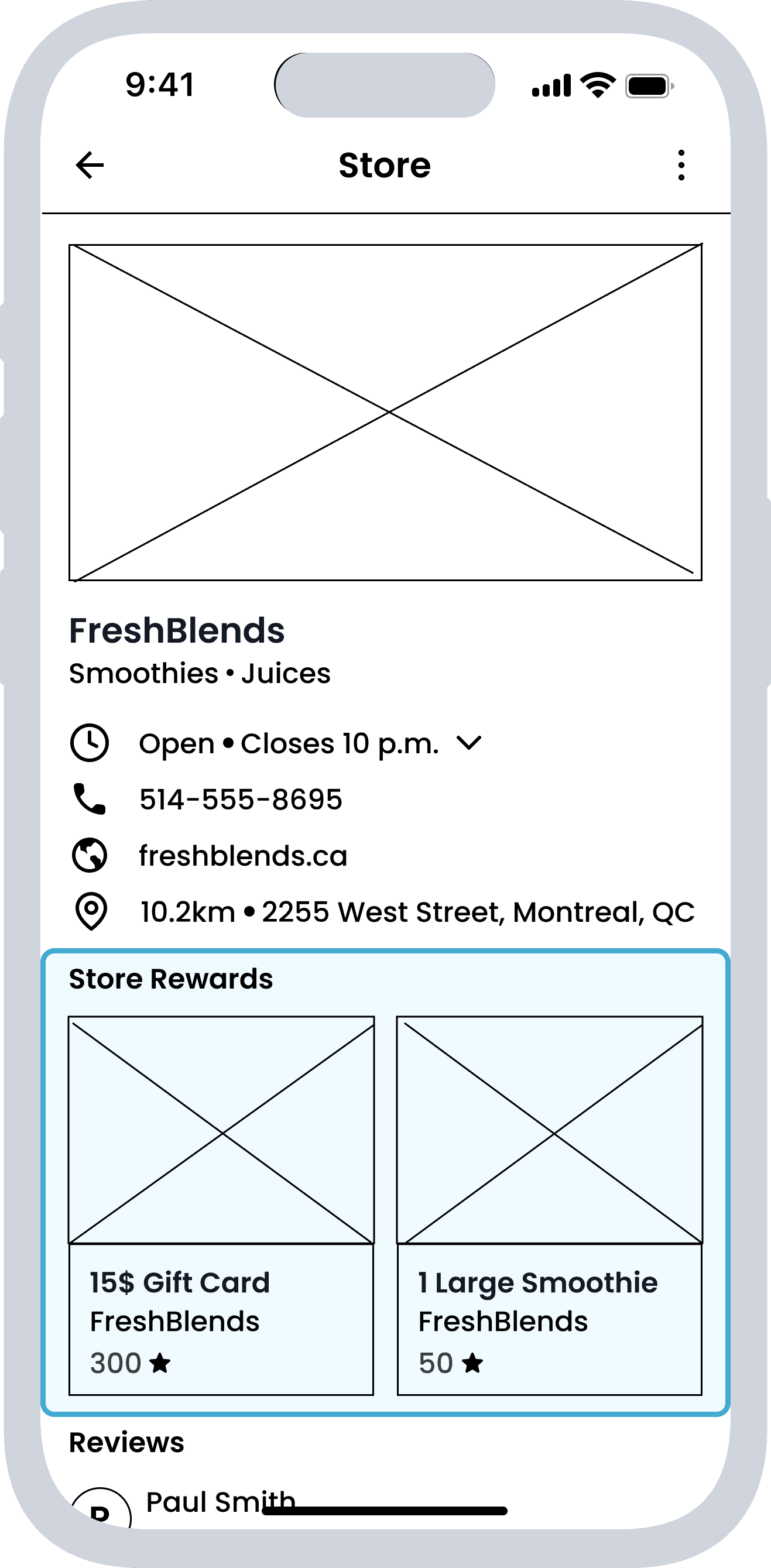Open the 2255 West Street address

(417, 912)
